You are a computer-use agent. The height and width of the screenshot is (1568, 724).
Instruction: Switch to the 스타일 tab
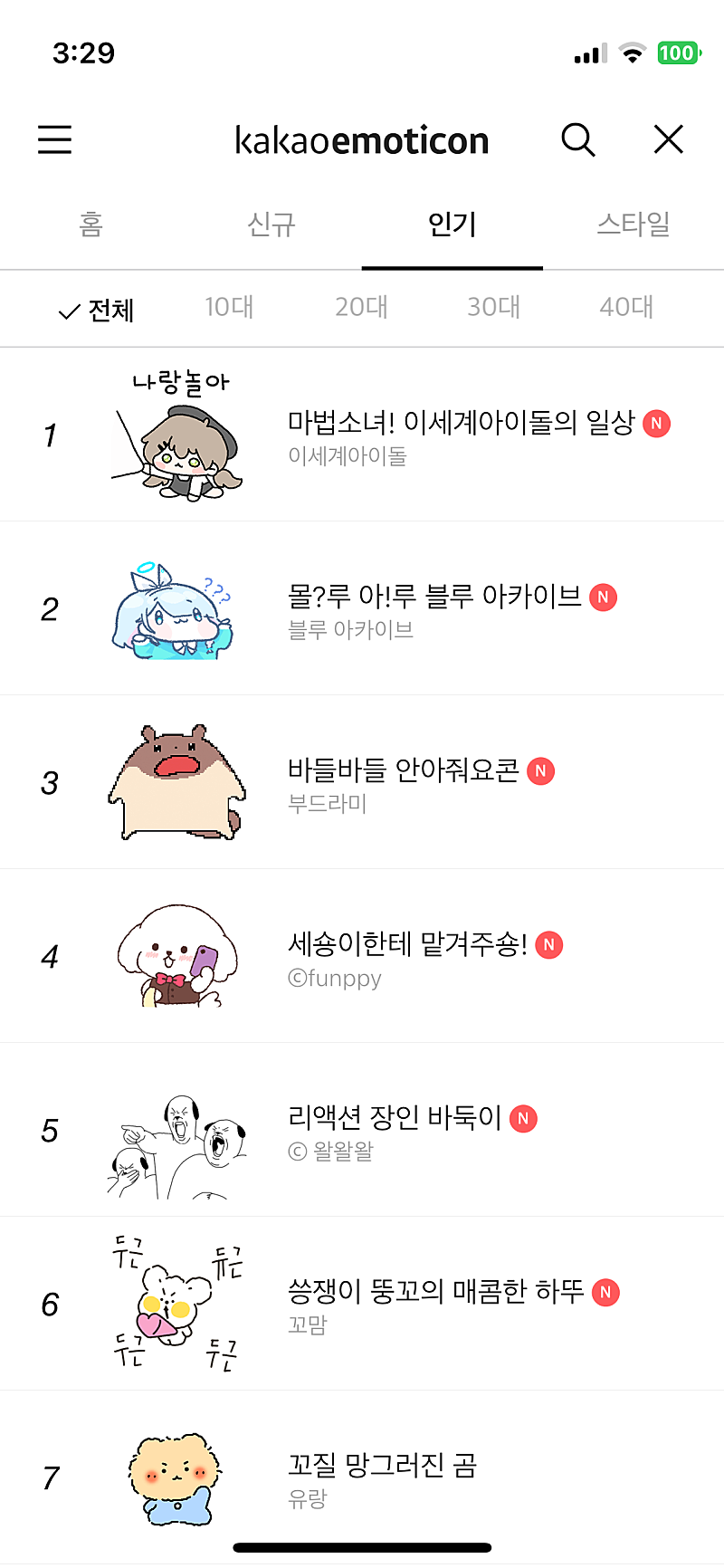point(633,225)
